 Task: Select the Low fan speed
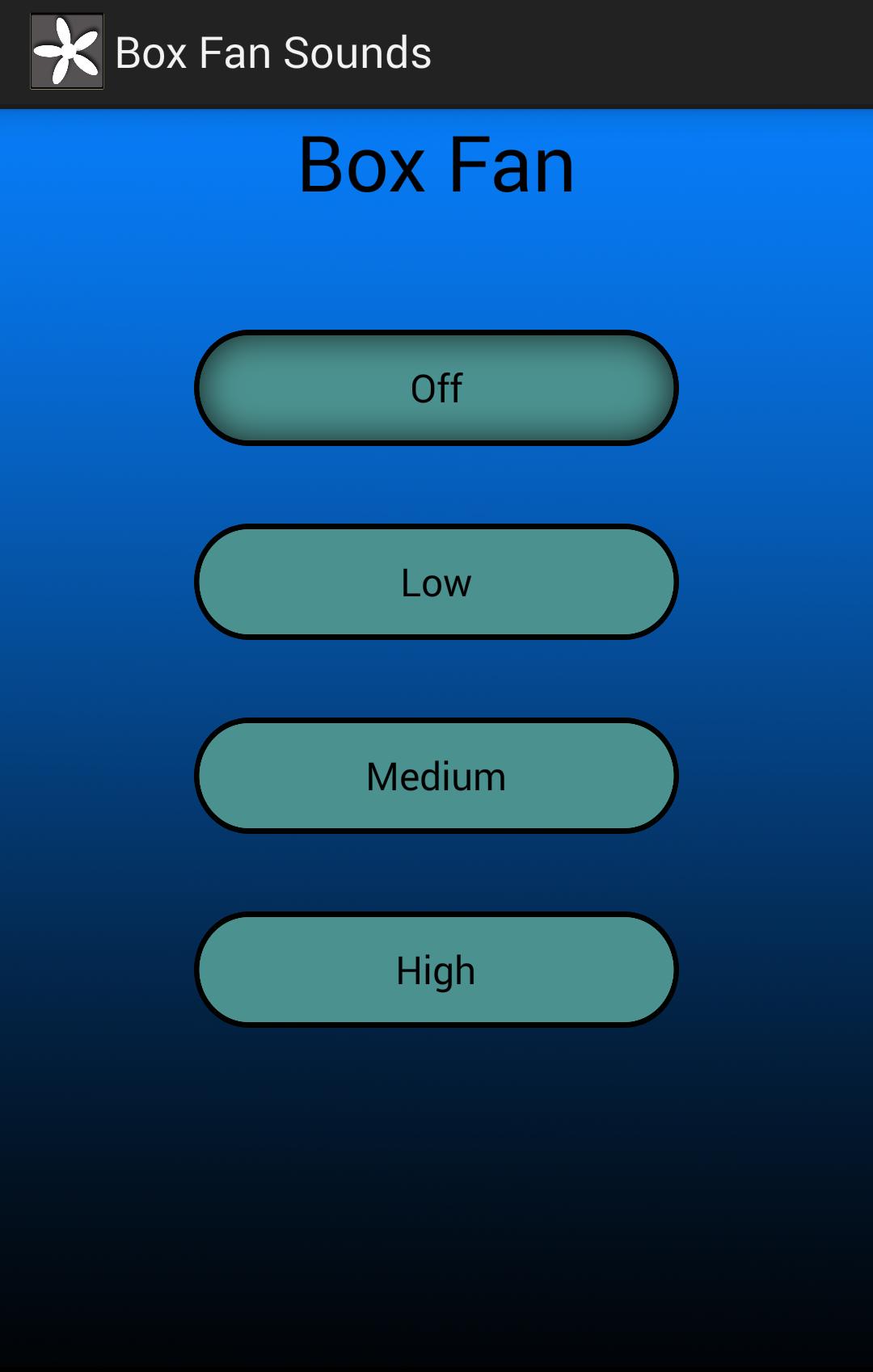pyautogui.click(x=436, y=582)
